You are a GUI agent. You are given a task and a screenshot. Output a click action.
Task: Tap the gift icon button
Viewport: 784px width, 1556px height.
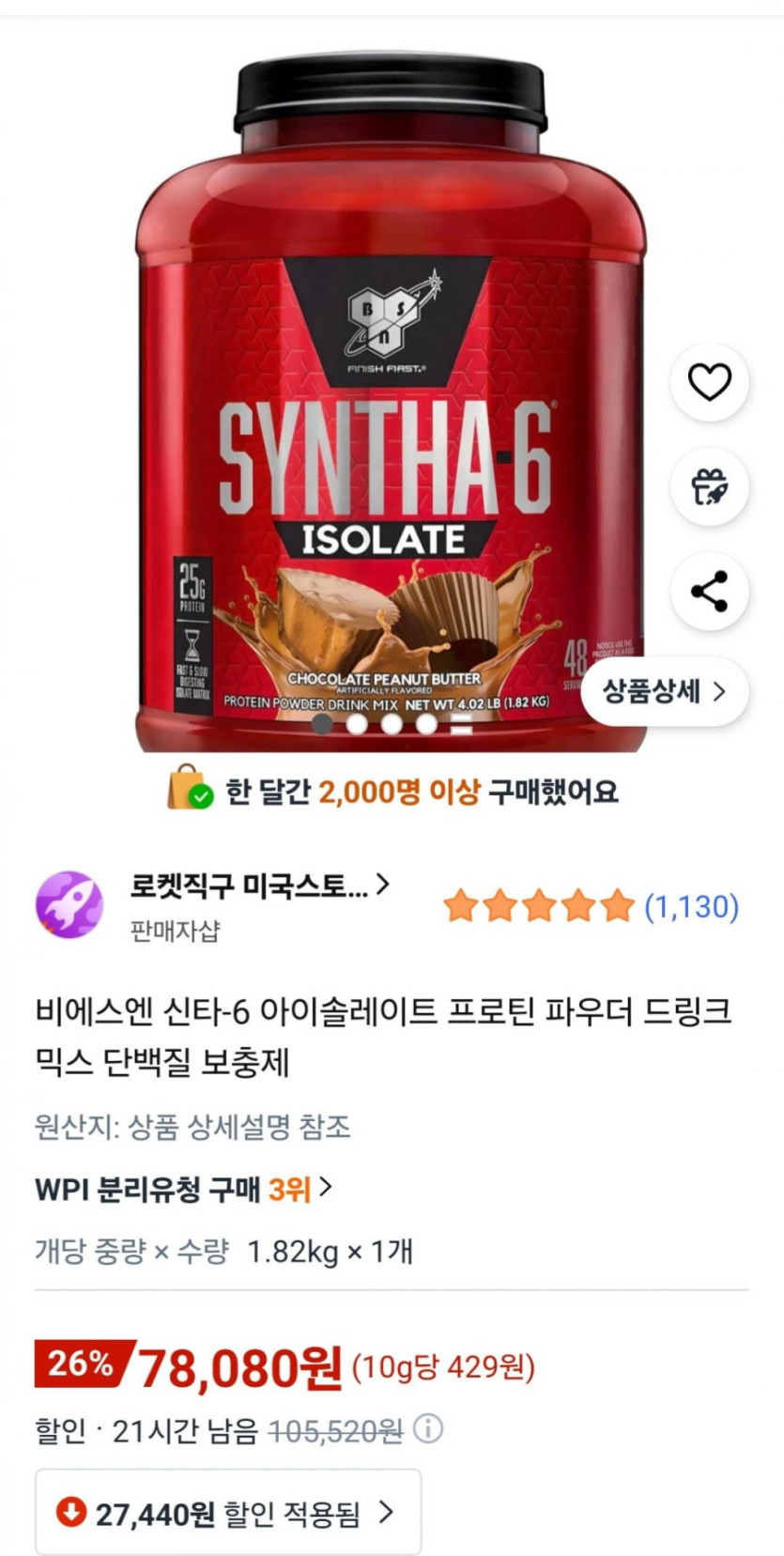tap(709, 486)
